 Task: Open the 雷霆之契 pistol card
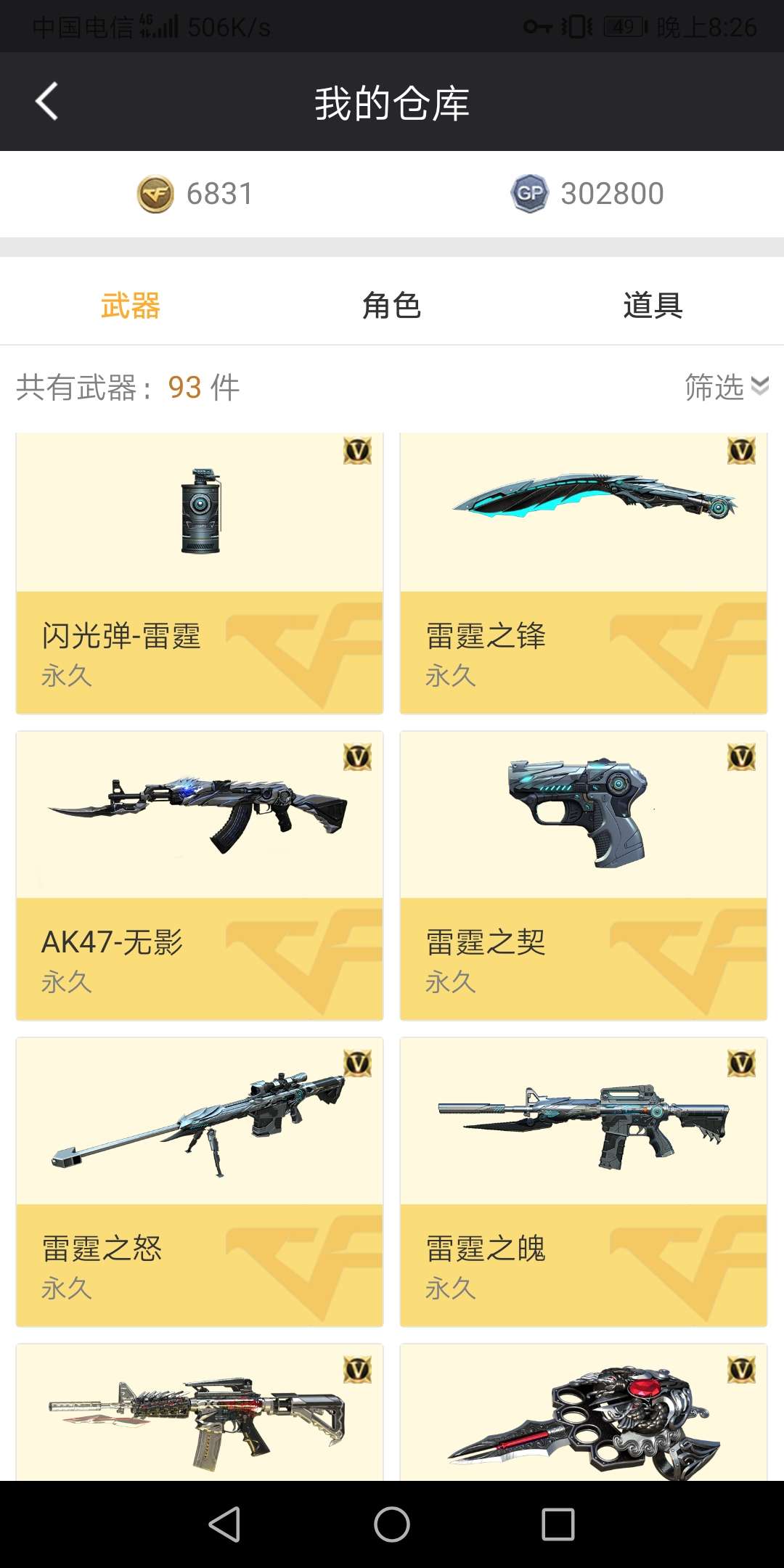583,875
